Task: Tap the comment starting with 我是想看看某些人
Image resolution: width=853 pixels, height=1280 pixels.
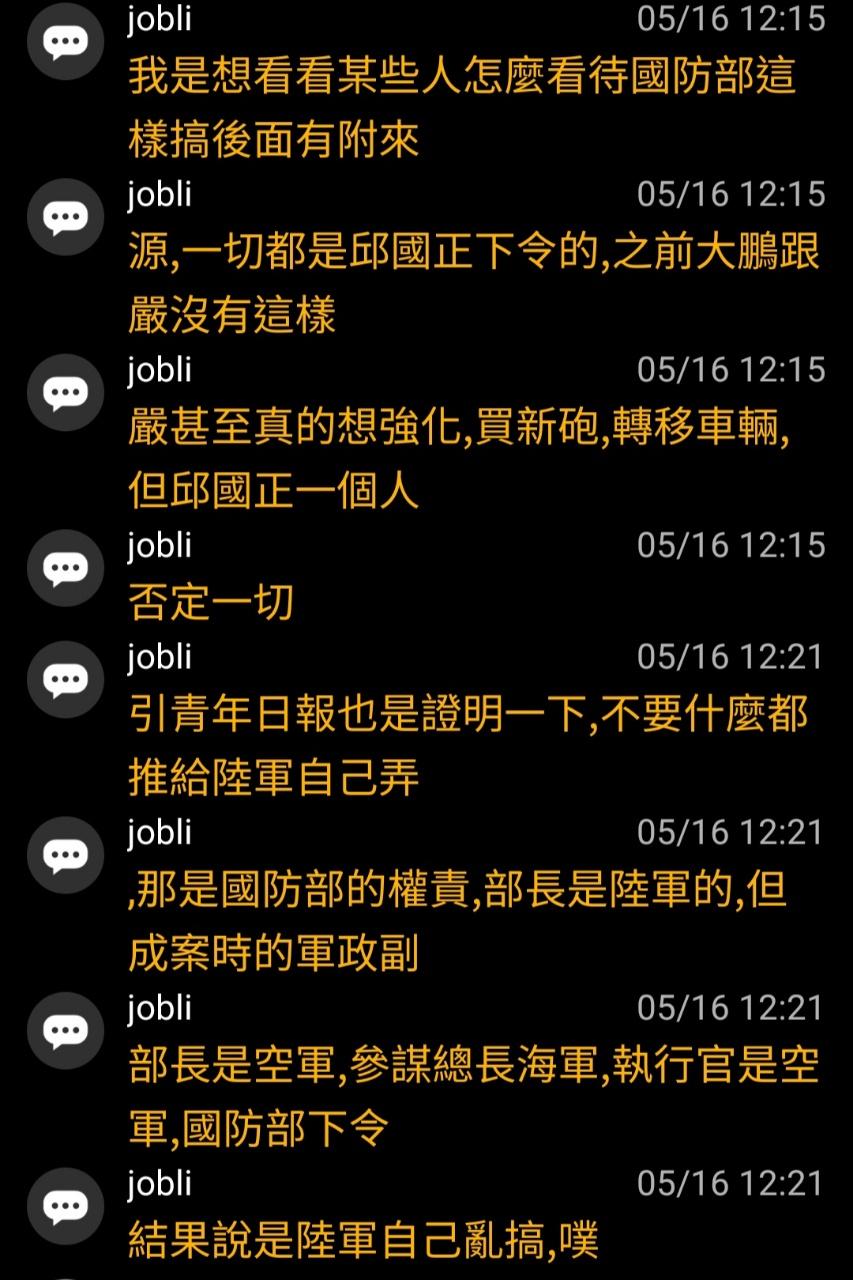Action: pyautogui.click(x=462, y=107)
